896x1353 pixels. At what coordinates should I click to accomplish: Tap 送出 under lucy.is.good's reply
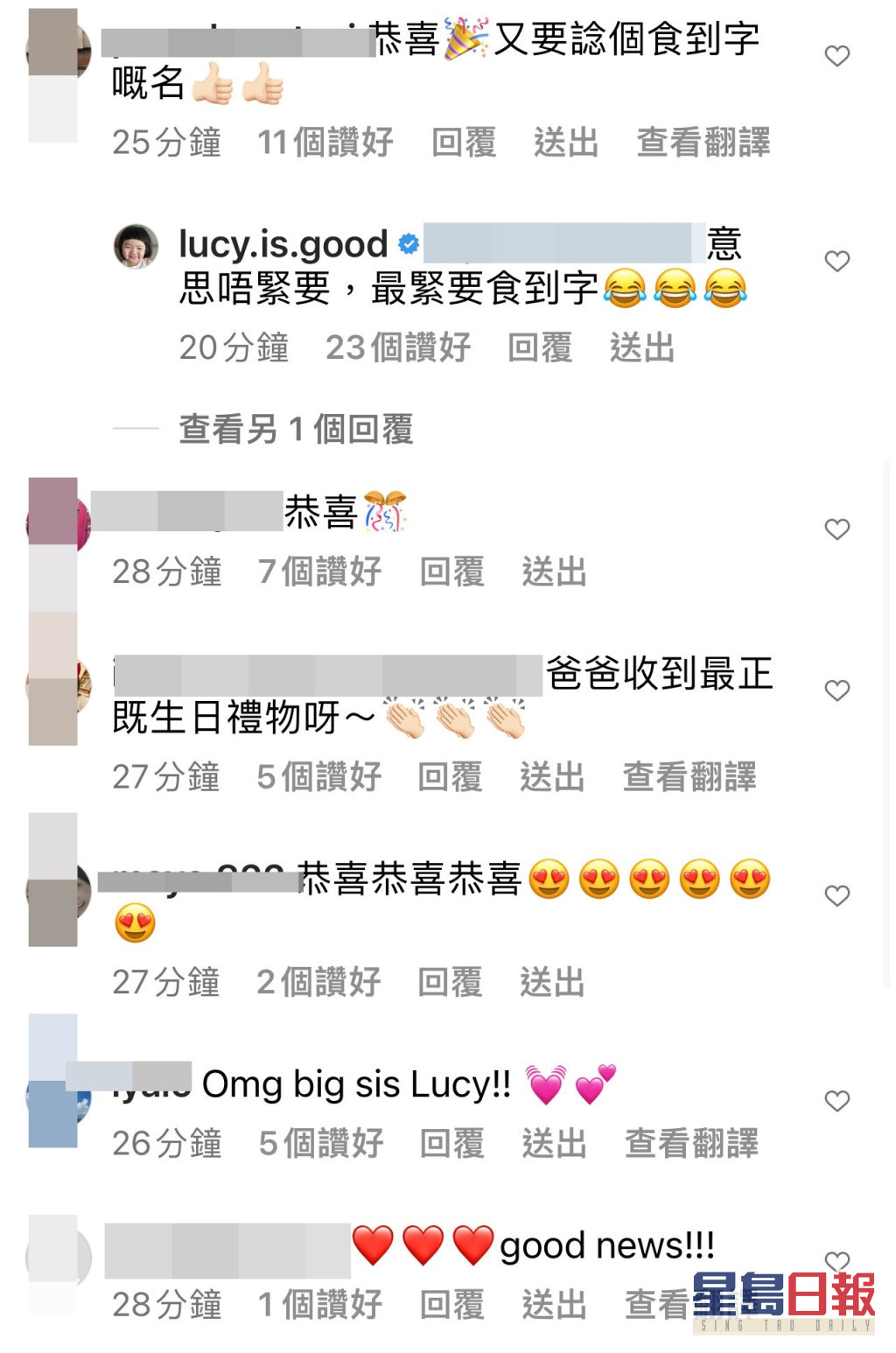tap(642, 347)
